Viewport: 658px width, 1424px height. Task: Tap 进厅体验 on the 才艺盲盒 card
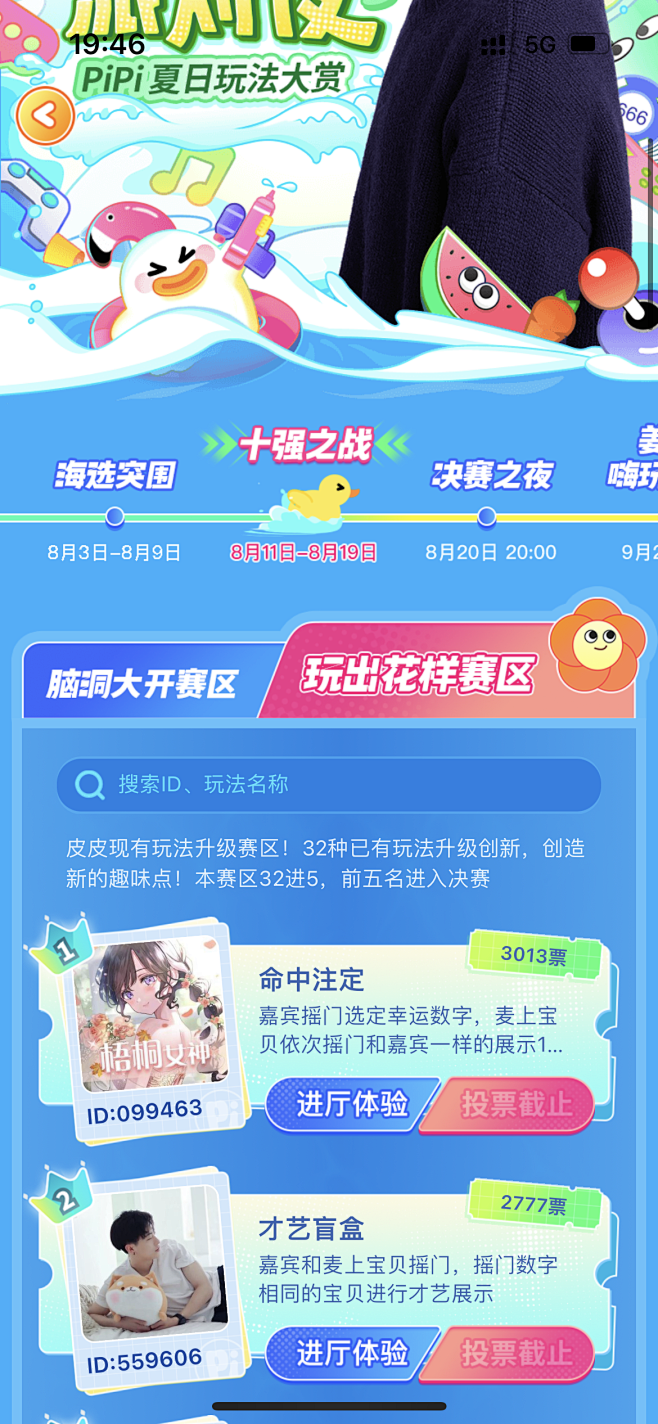click(x=352, y=1354)
